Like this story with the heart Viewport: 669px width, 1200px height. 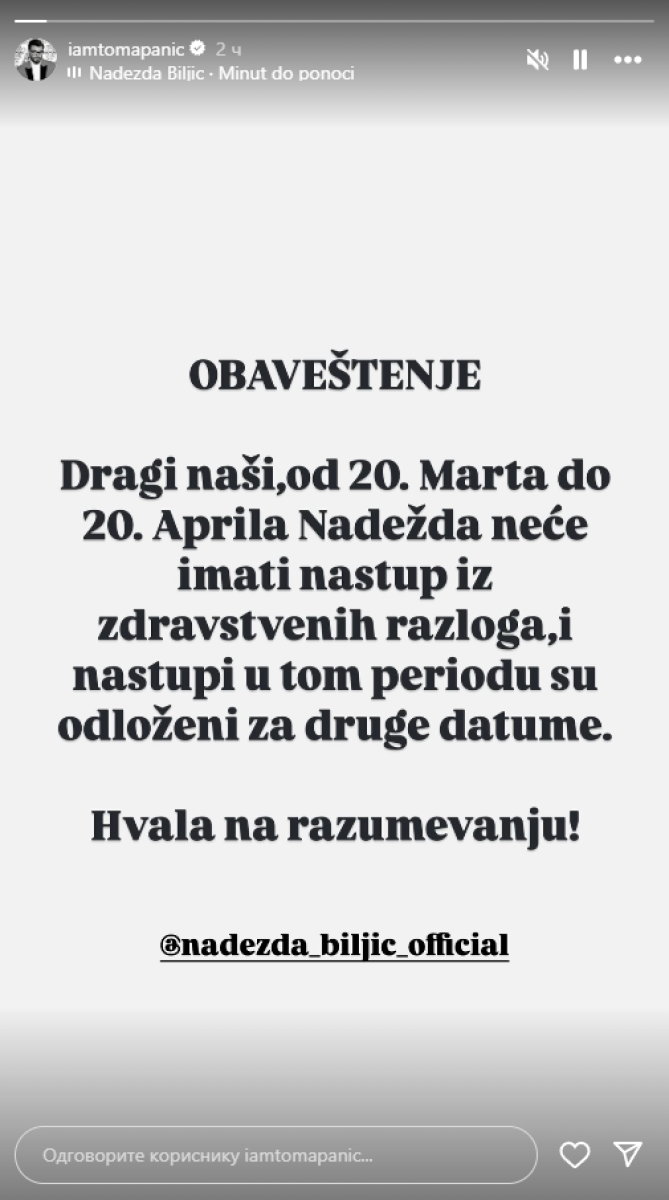pyautogui.click(x=574, y=1155)
